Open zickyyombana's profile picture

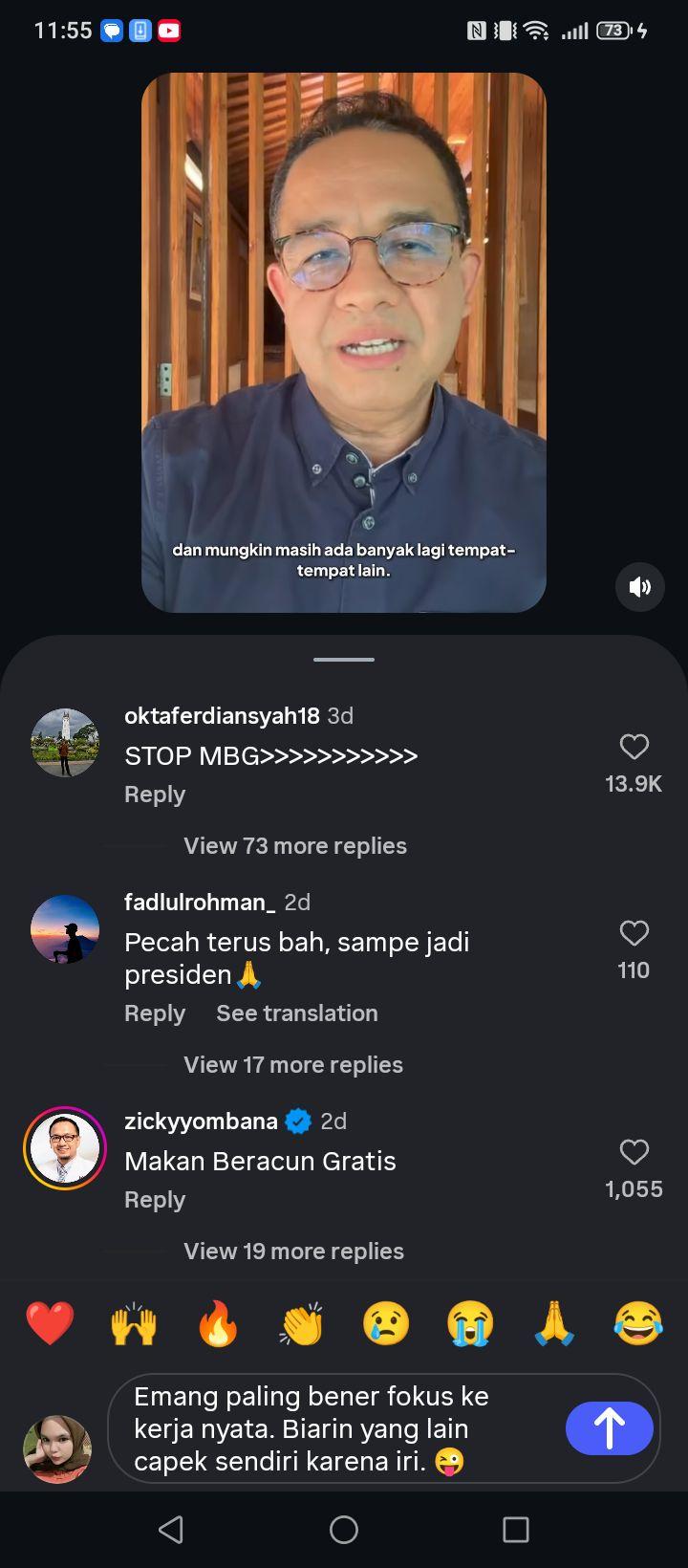tap(65, 1148)
